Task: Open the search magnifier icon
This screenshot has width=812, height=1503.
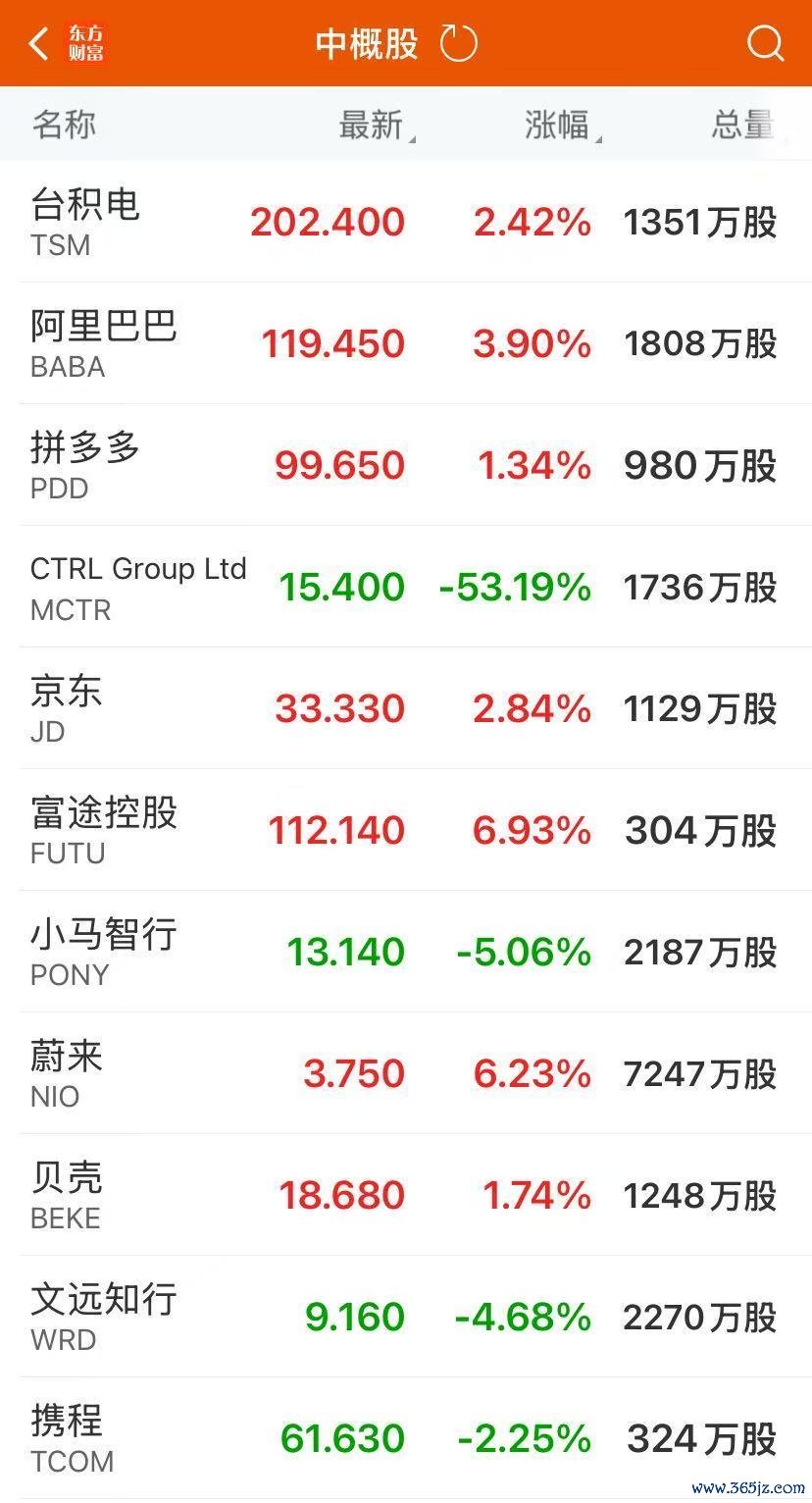Action: pos(765,44)
